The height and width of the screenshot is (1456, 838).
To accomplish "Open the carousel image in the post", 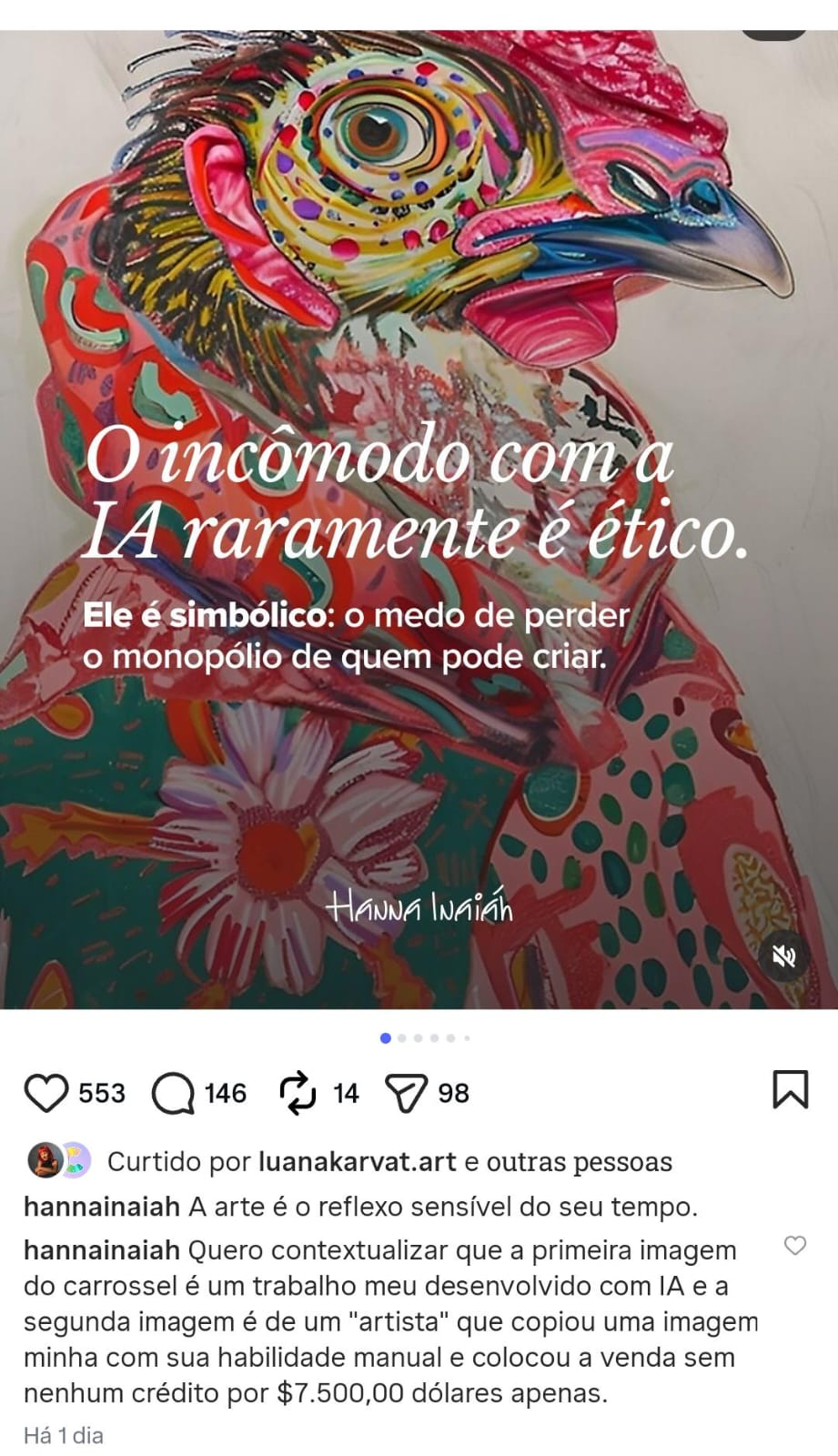I will point(419,519).
